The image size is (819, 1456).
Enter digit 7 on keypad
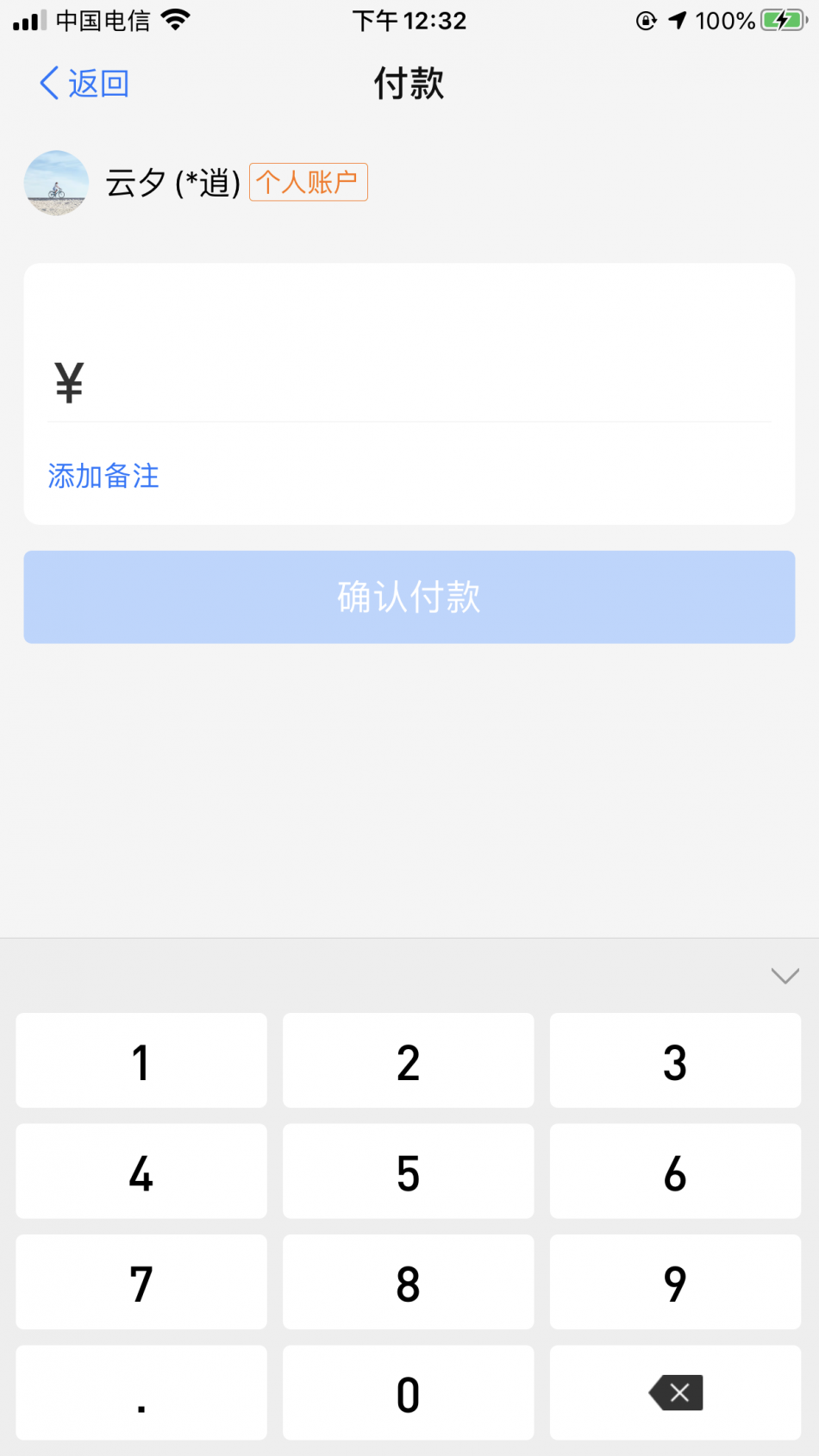pyautogui.click(x=141, y=1283)
